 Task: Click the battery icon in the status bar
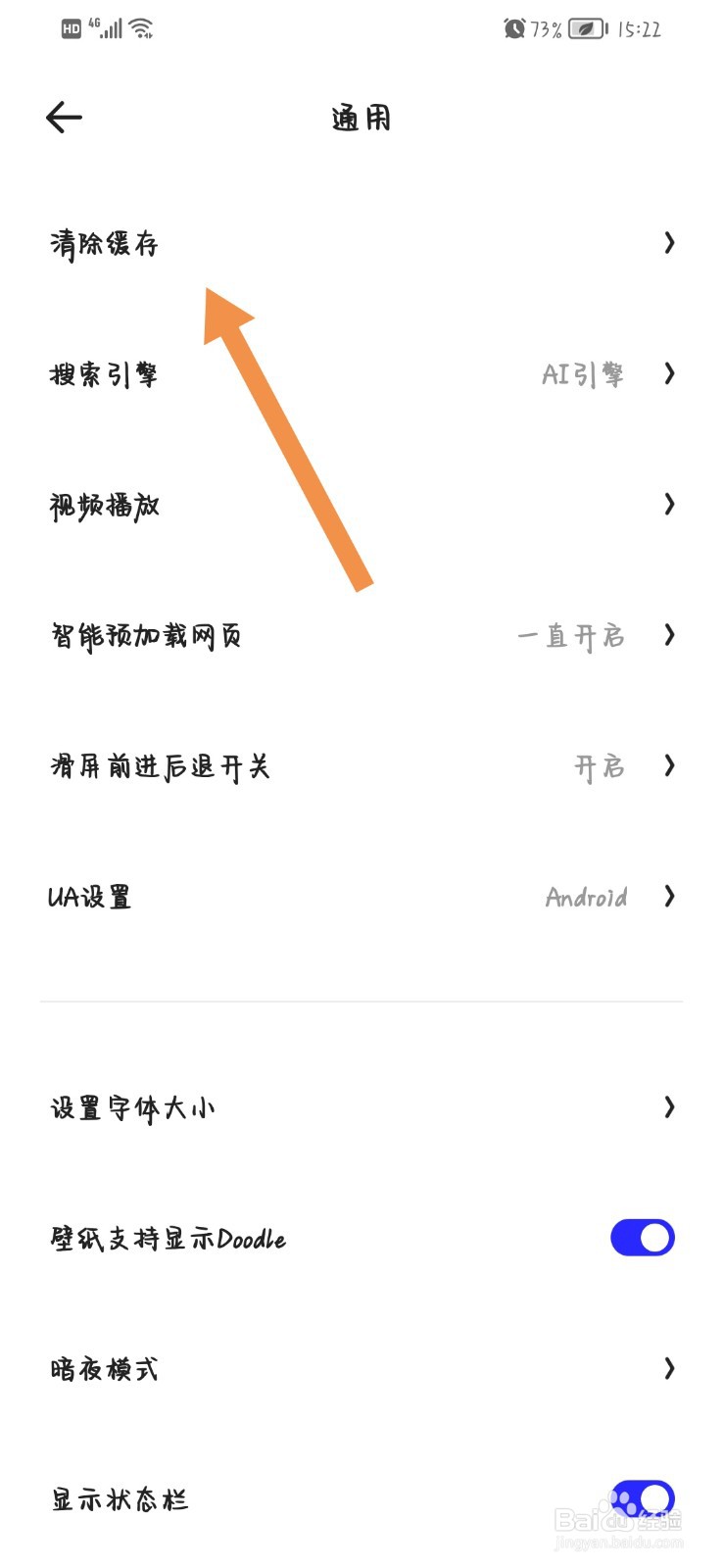tap(586, 28)
